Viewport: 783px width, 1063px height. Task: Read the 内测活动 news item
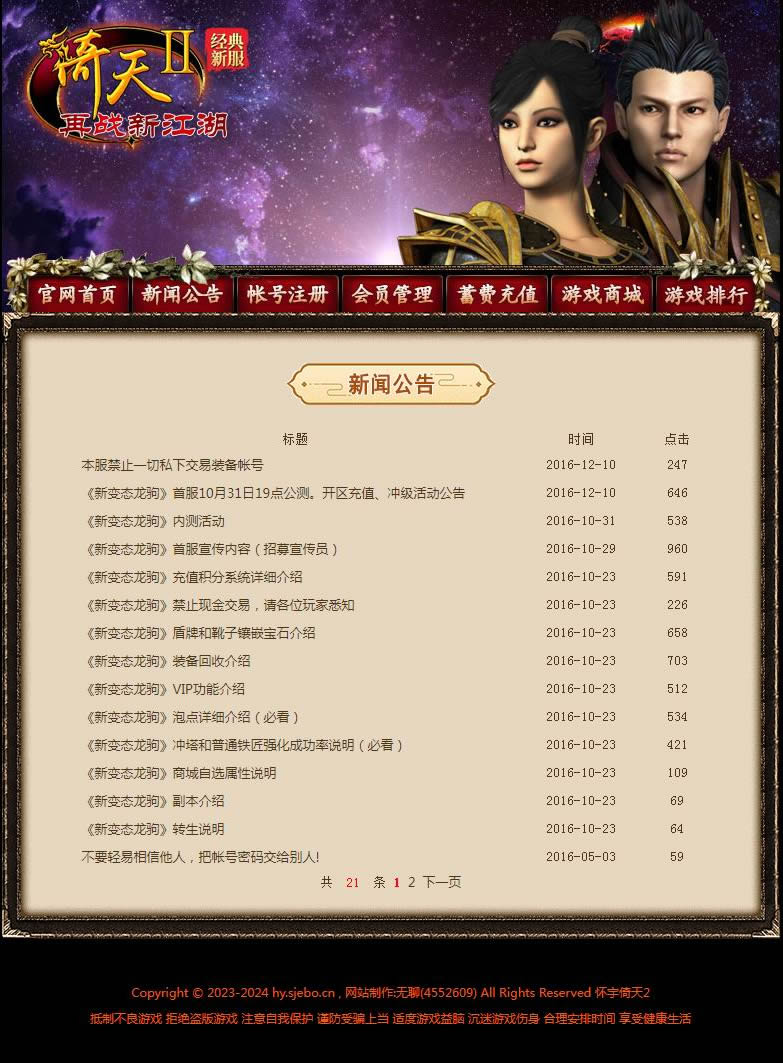coord(153,521)
